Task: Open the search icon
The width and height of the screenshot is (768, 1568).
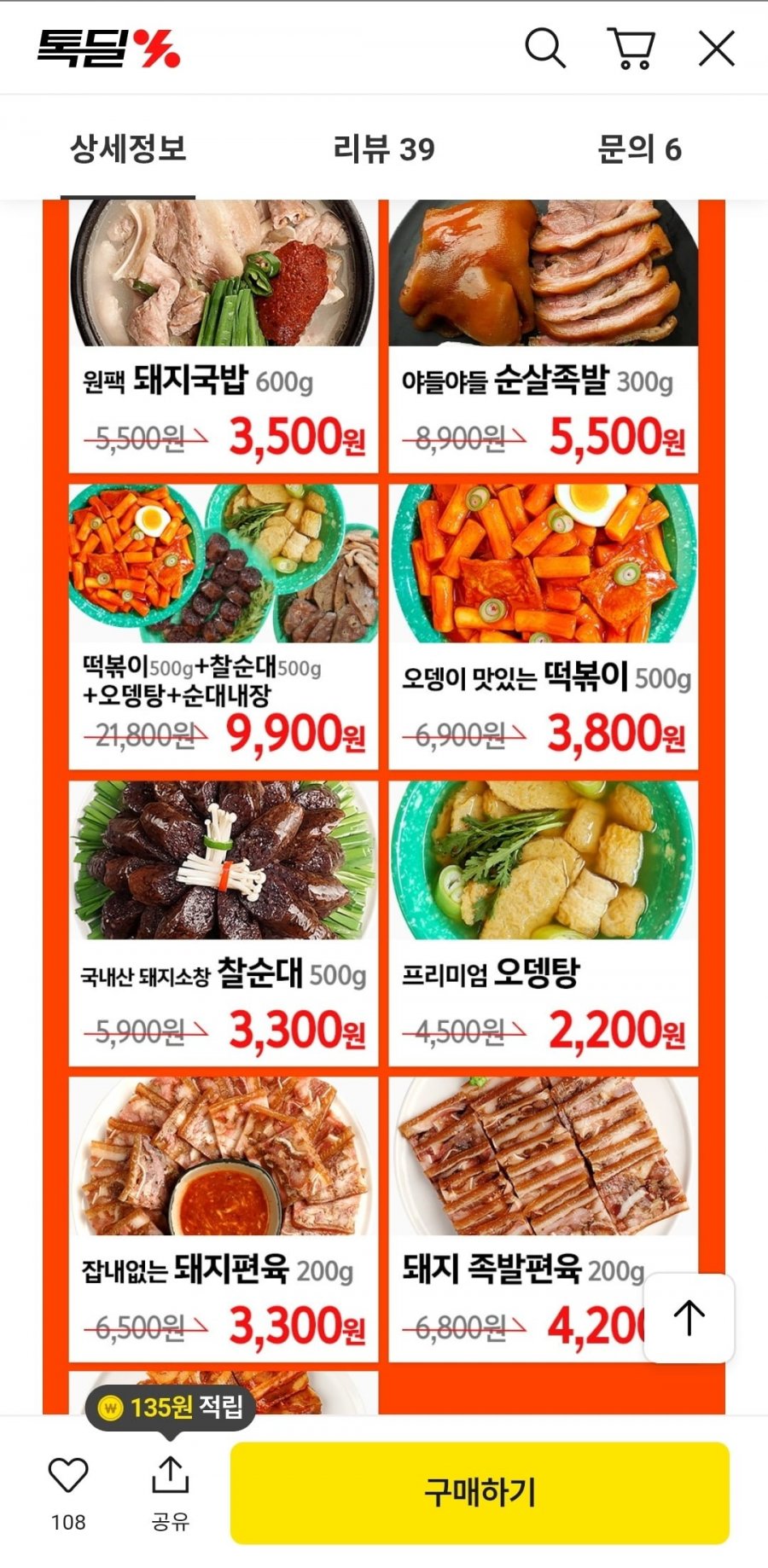Action: pyautogui.click(x=544, y=48)
